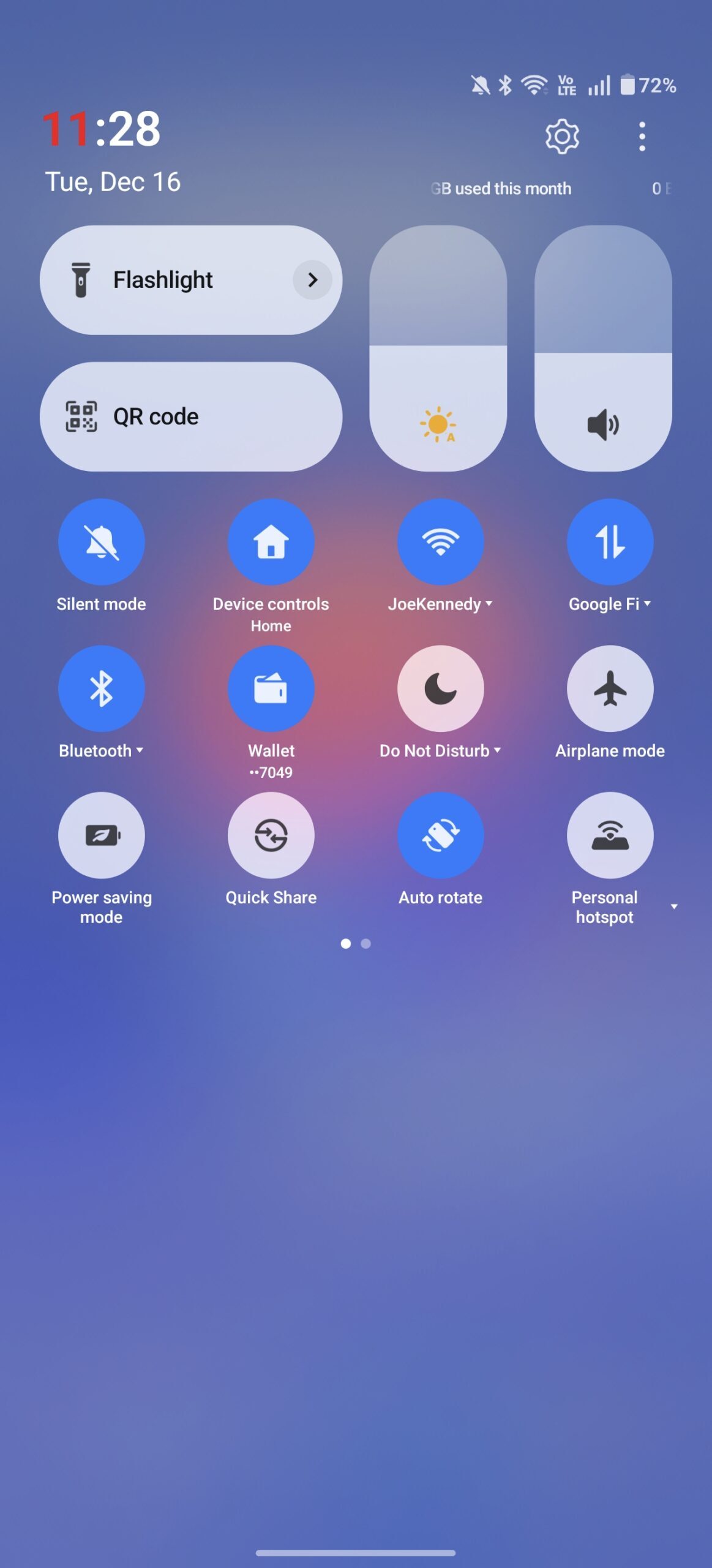Image resolution: width=712 pixels, height=1568 pixels.
Task: Turn on Personal hotspot
Action: pos(610,835)
